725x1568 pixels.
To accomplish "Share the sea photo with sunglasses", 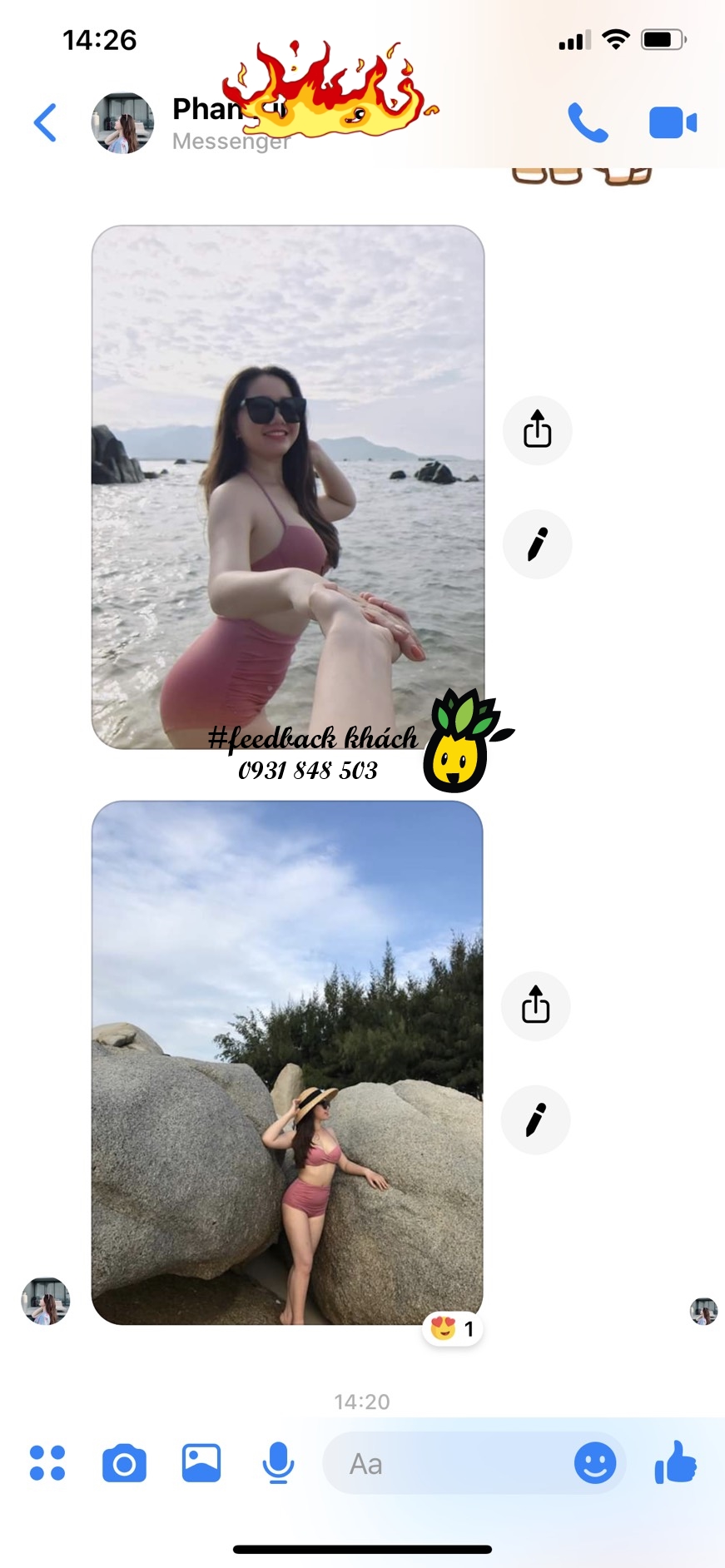I will 537,430.
